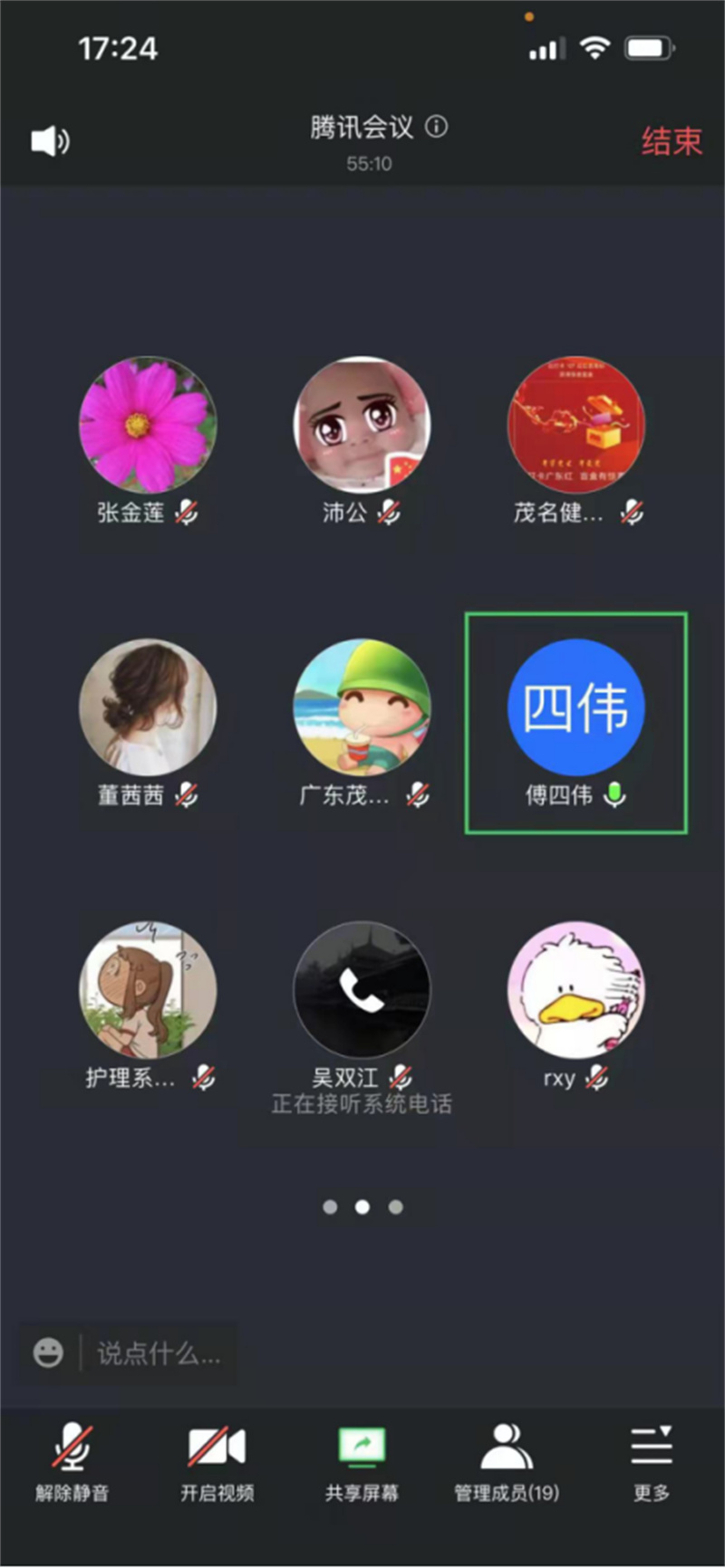Viewport: 725px width, 1568px height.
Task: Toggle the speaker icon in the header
Action: click(50, 141)
